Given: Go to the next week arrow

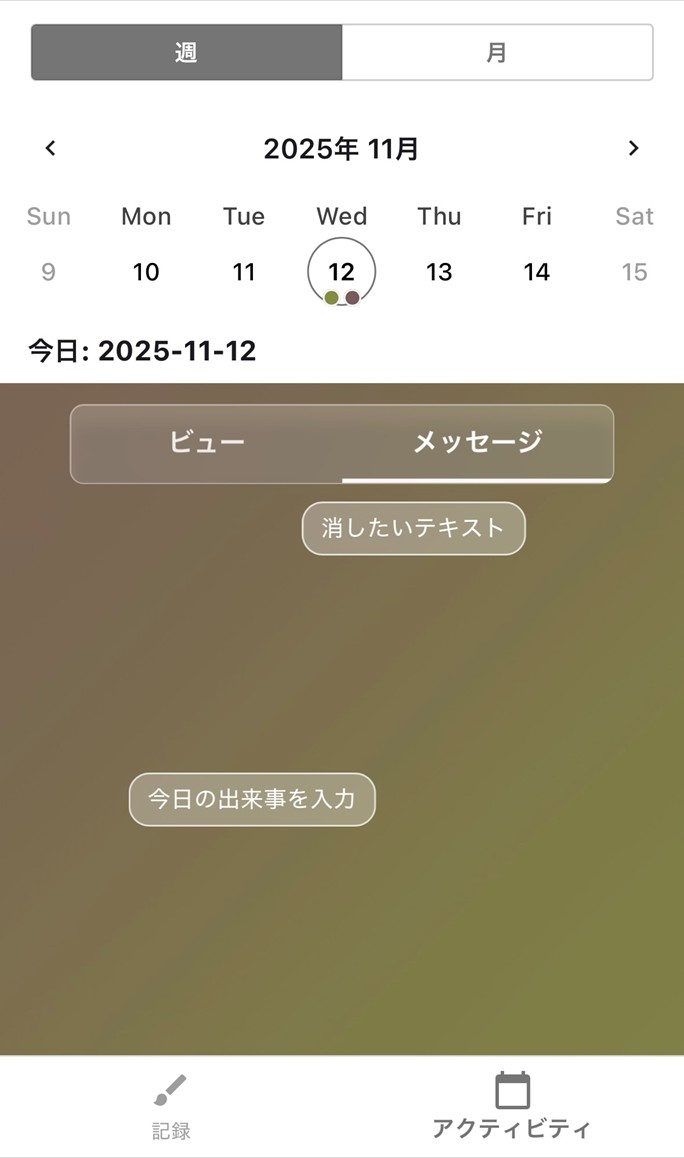Looking at the screenshot, I should coord(633,148).
